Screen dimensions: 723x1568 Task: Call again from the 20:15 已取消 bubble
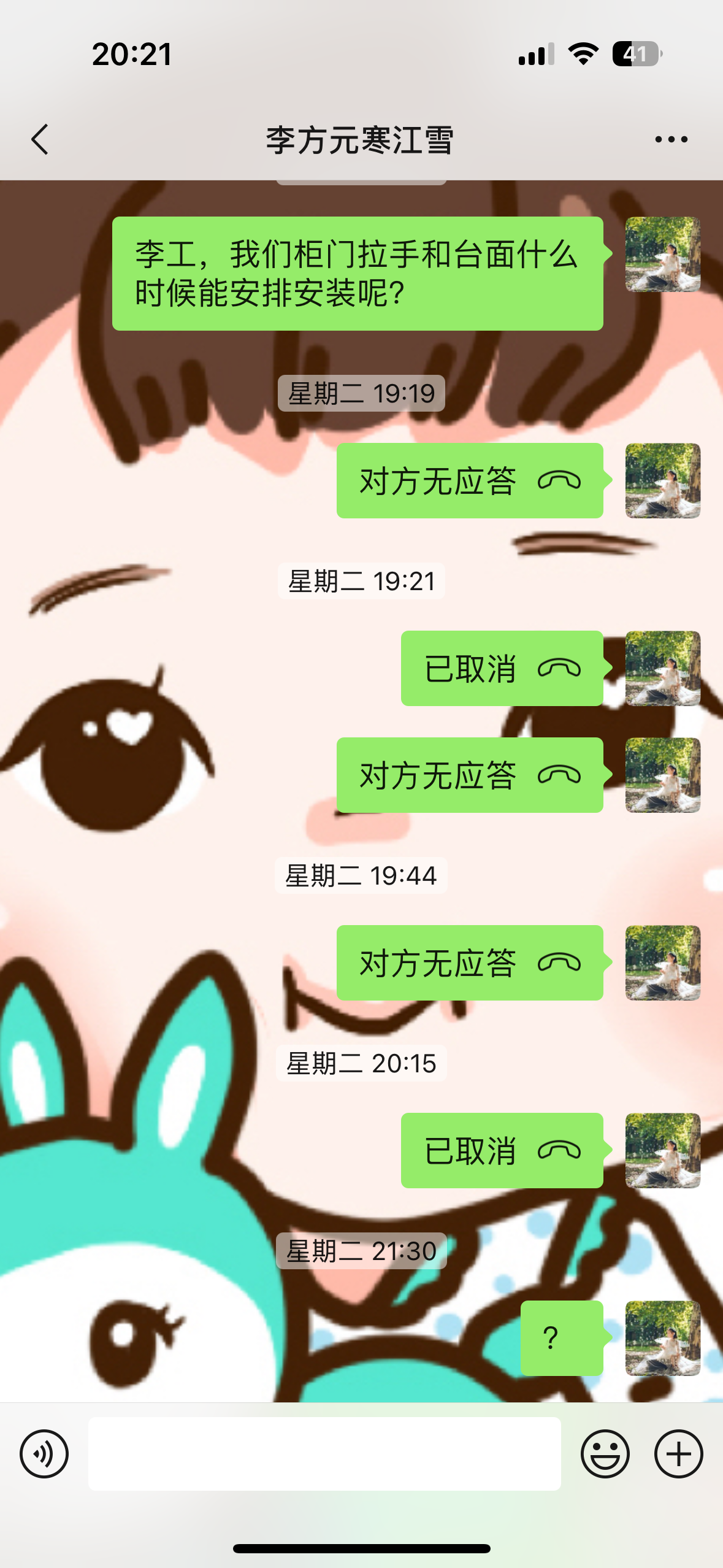pyautogui.click(x=502, y=1150)
